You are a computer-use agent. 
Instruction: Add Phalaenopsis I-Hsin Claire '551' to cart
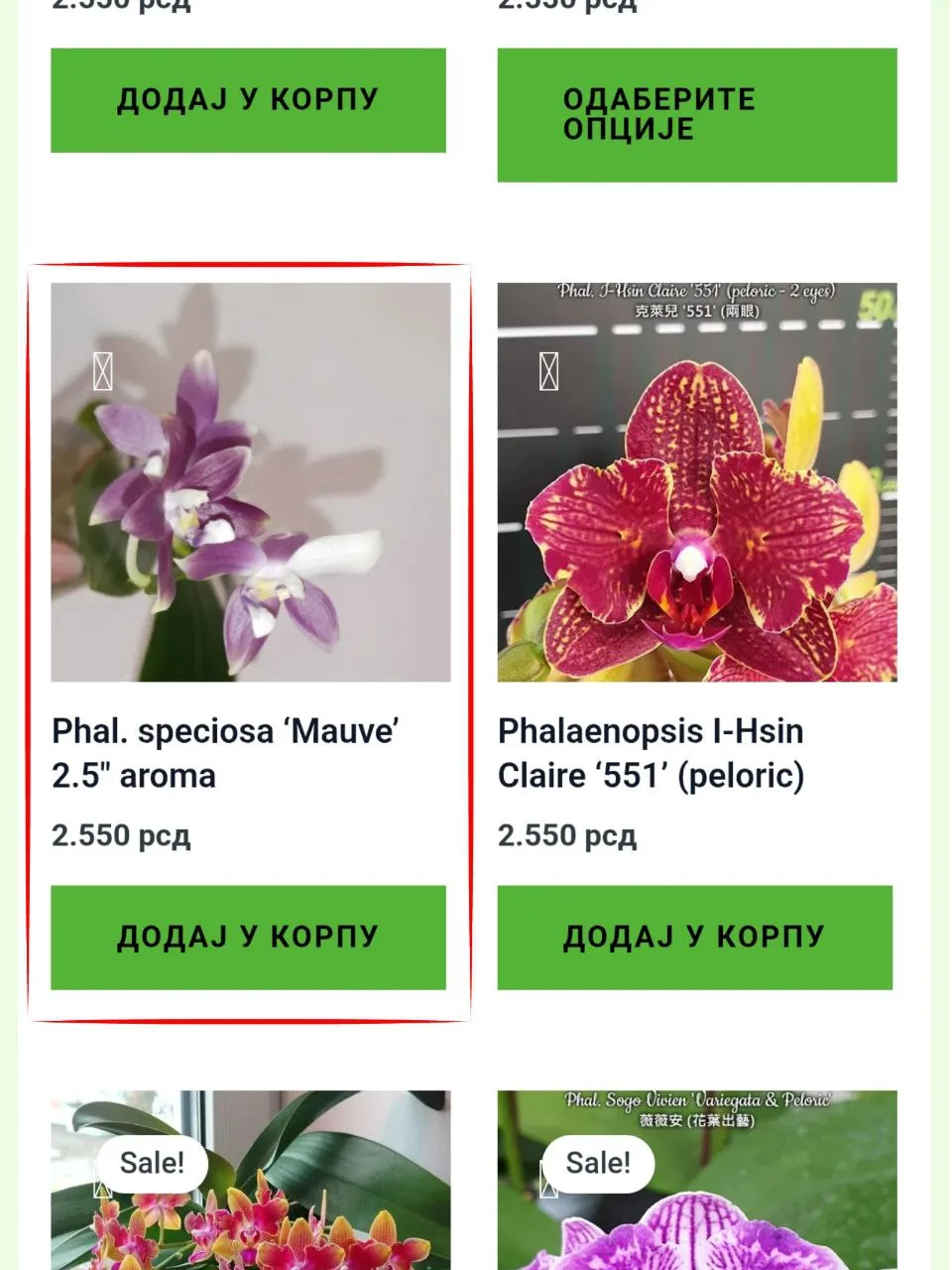694,937
